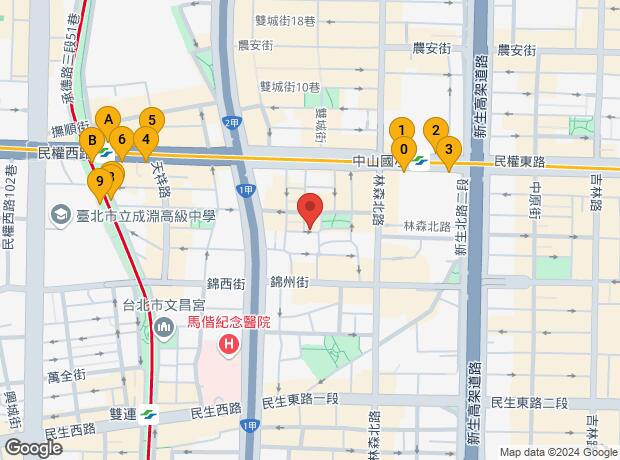Tap the map pin numbered 0
This screenshot has width=620, height=460.
(403, 150)
